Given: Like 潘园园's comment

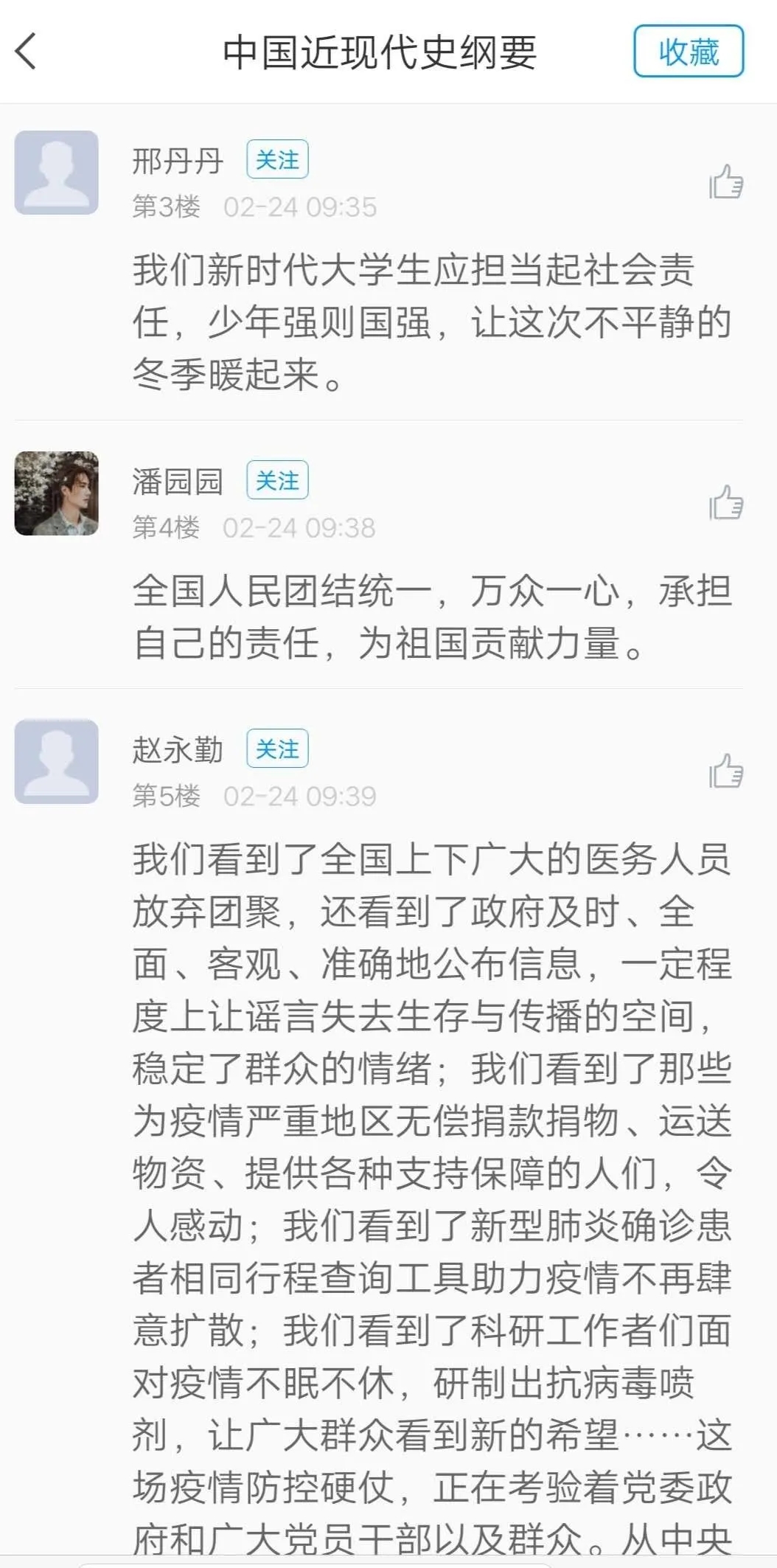Looking at the screenshot, I should point(726,503).
